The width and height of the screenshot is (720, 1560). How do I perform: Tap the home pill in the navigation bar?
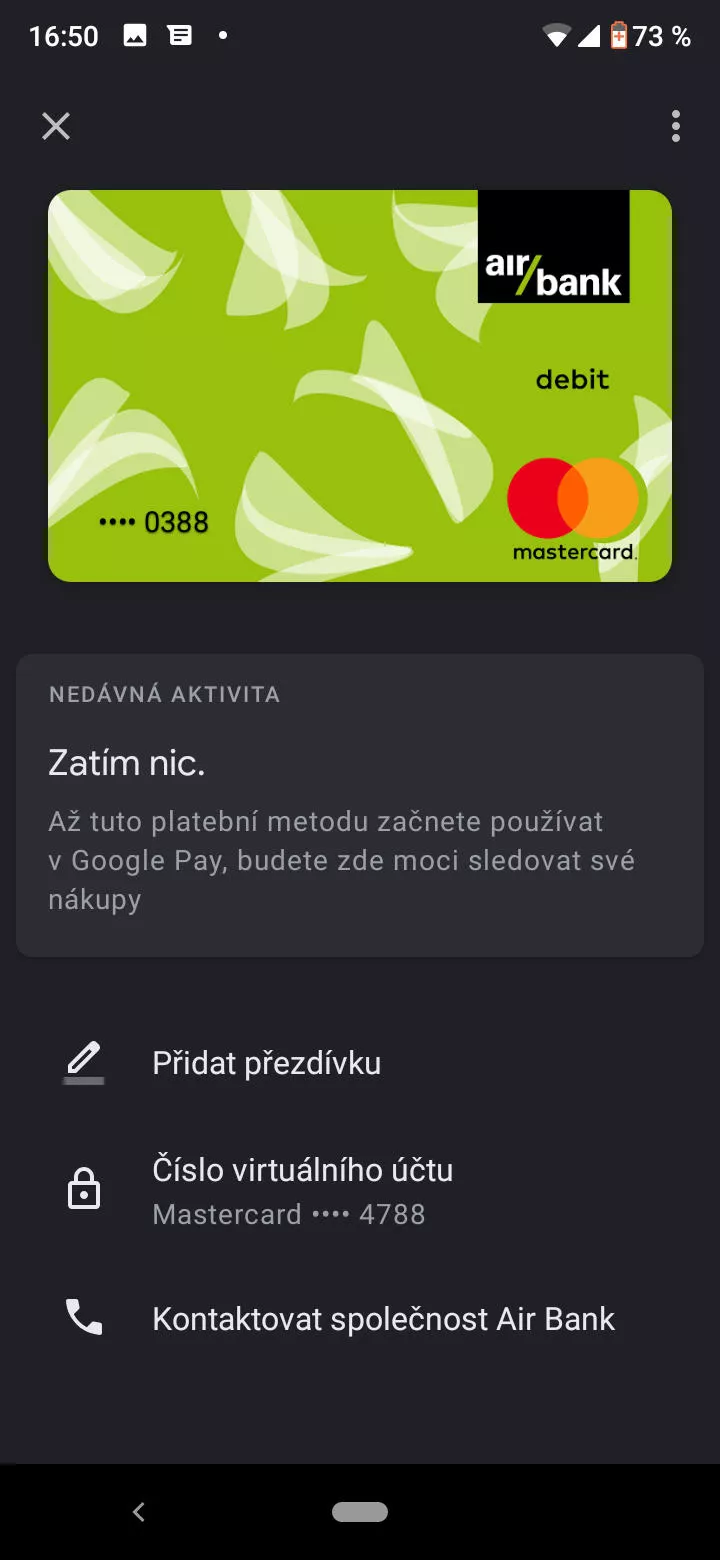point(360,1512)
